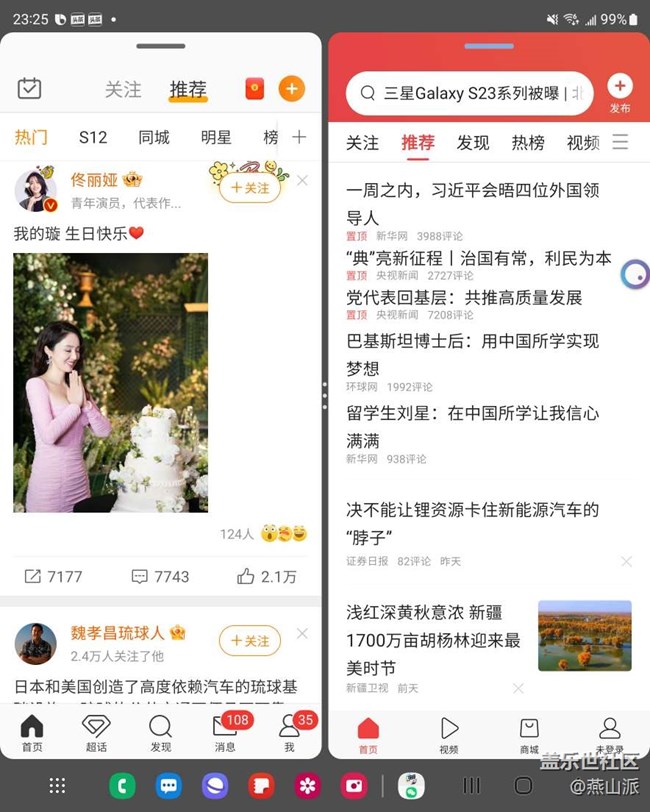Dismiss 佟丽娅's post with the X
The height and width of the screenshot is (812, 650).
303,181
